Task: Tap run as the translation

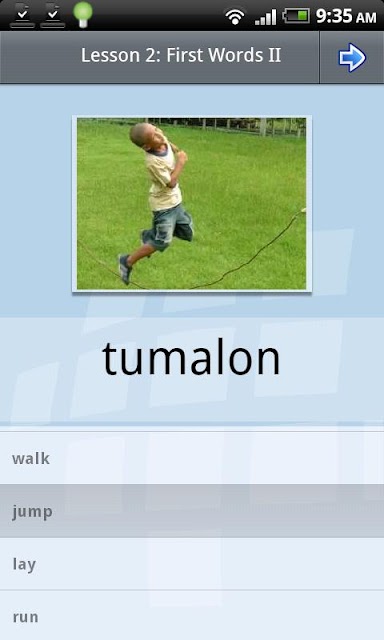Action: 192,615
